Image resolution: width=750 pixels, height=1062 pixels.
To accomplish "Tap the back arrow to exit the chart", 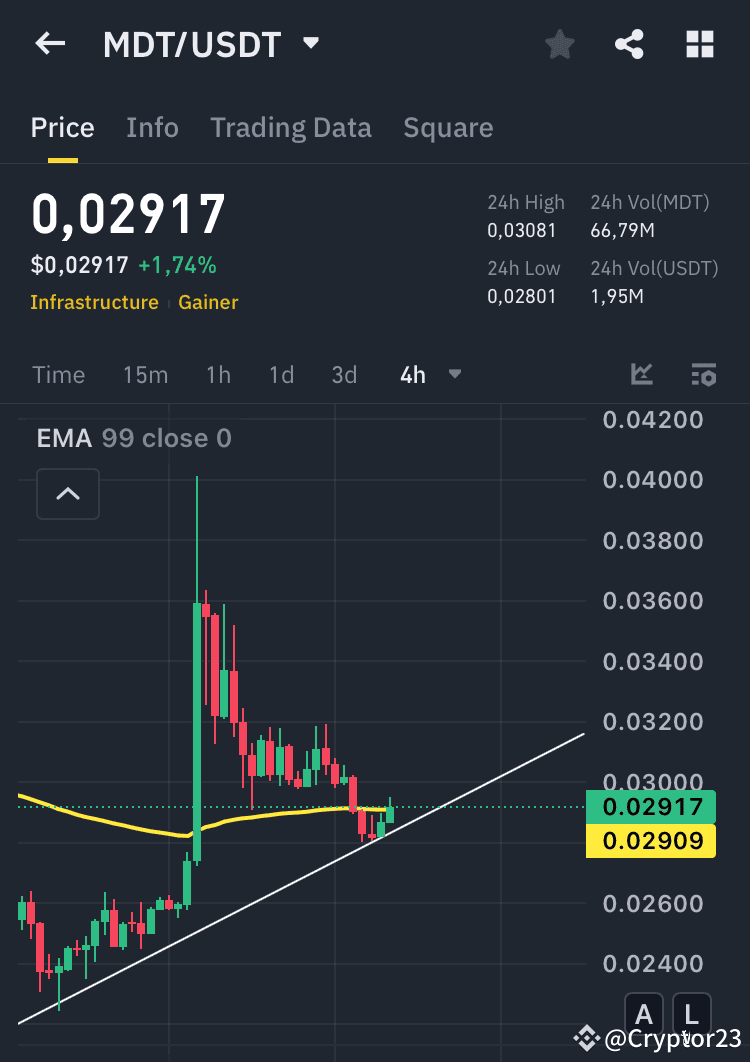I will (49, 44).
